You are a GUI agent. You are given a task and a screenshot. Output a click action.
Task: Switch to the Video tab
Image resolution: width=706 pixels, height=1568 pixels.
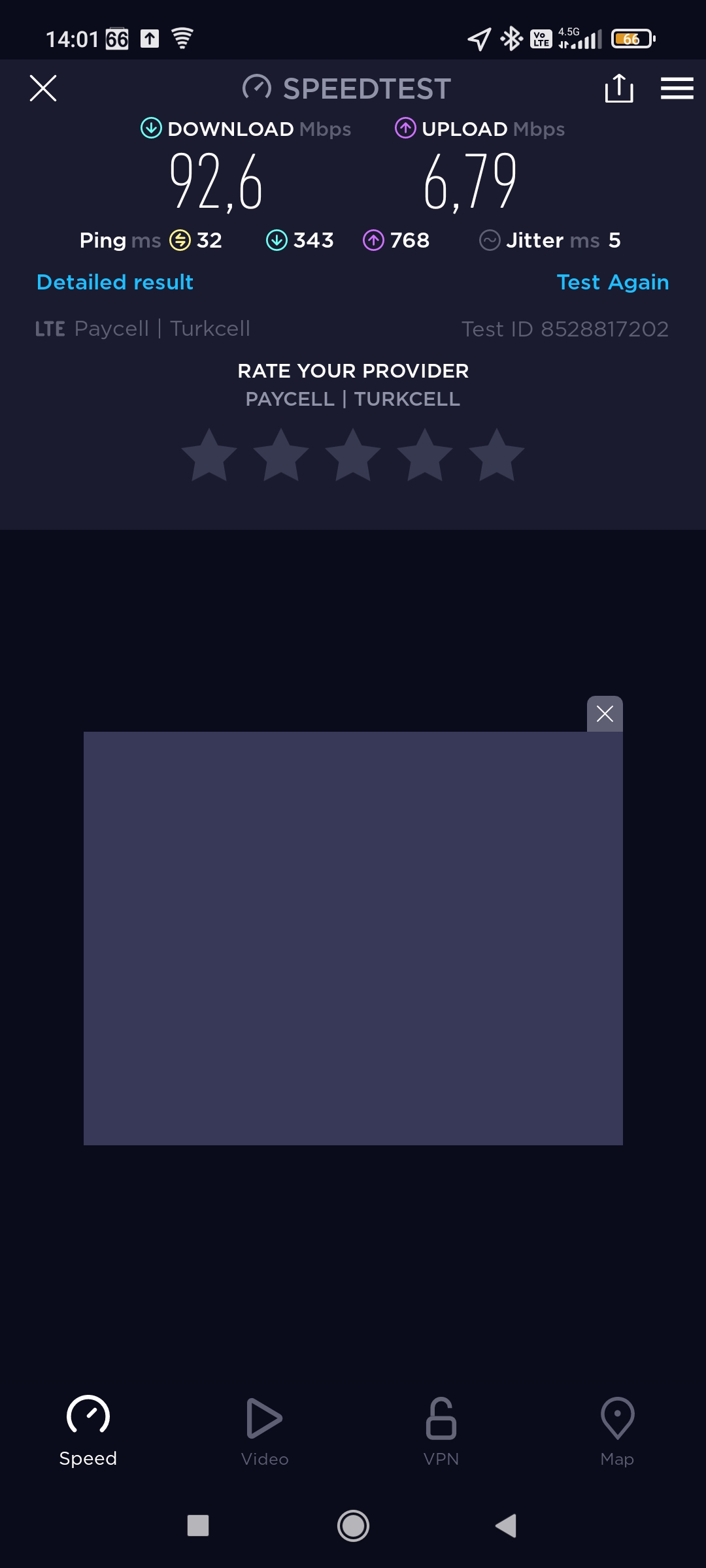265,1431
